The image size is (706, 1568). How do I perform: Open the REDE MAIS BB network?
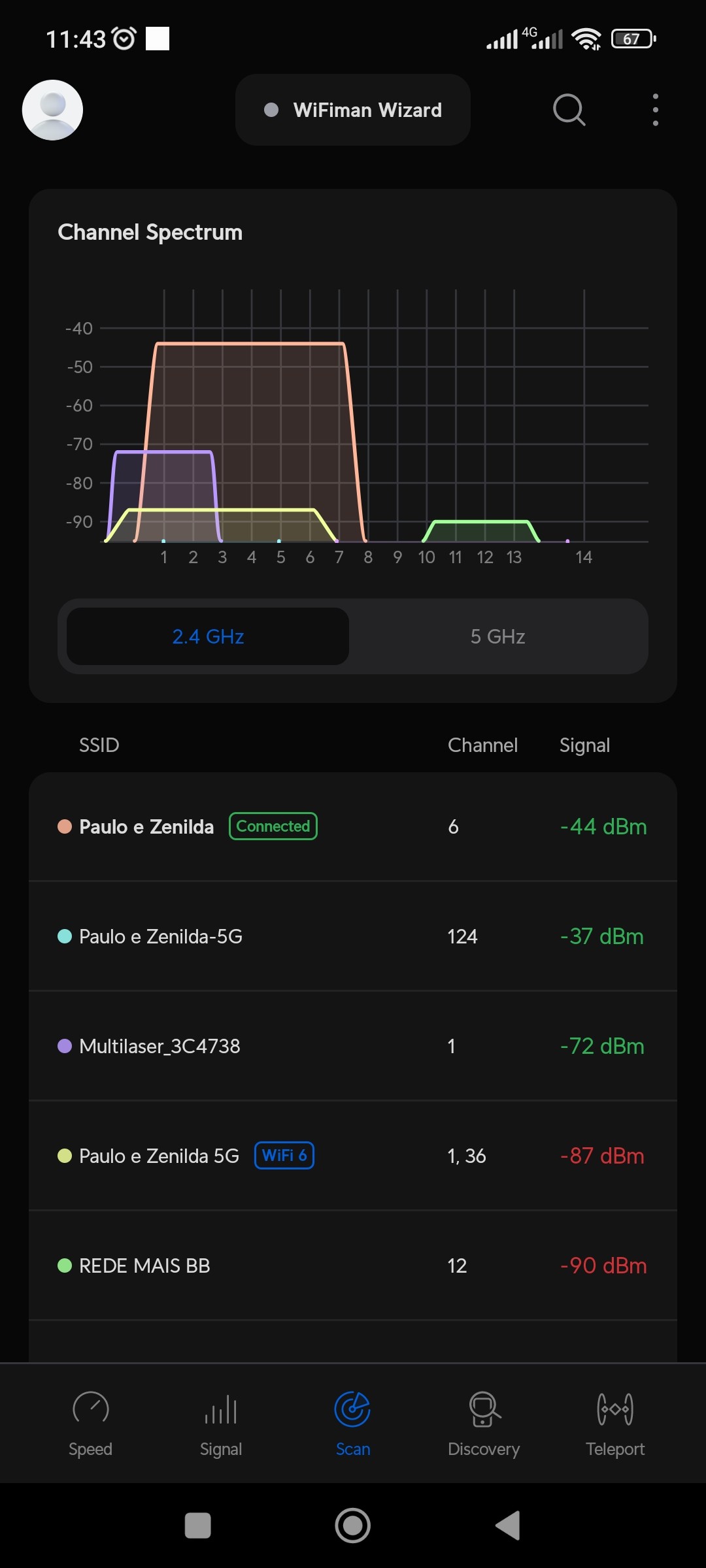(353, 1266)
